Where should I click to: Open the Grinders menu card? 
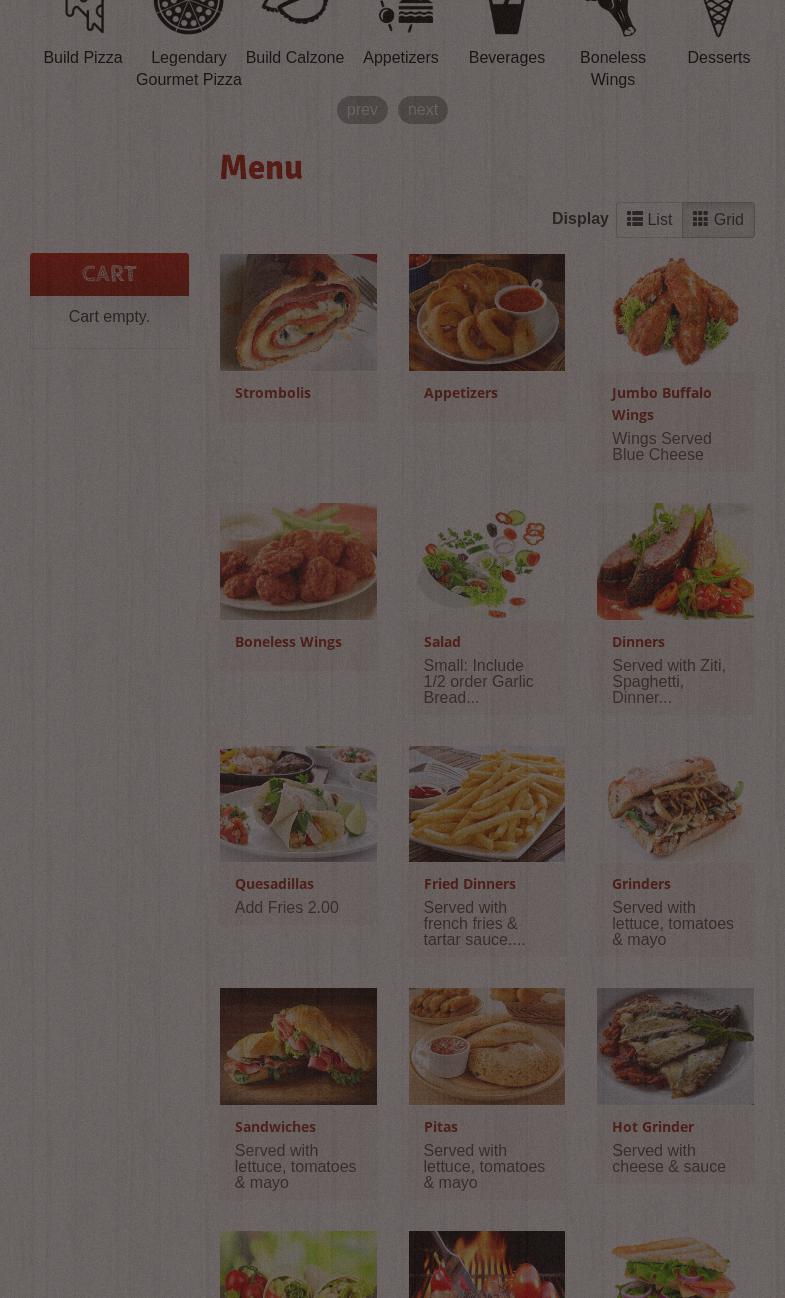click(x=675, y=850)
